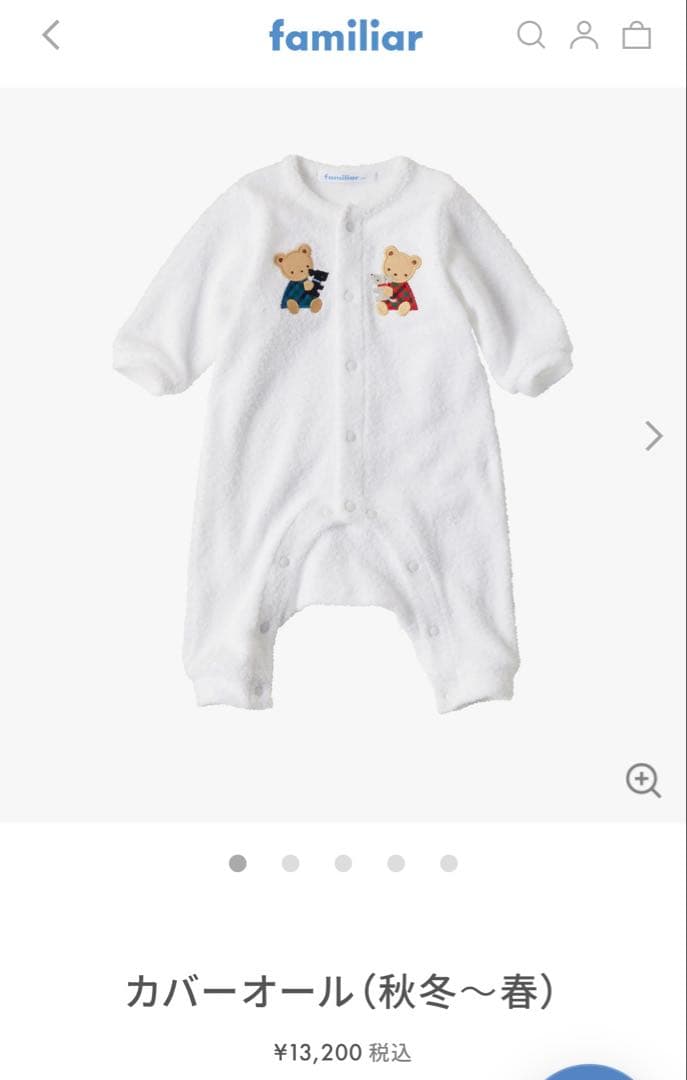Jump to the fifth image dot
687x1080 pixels.
(x=449, y=863)
